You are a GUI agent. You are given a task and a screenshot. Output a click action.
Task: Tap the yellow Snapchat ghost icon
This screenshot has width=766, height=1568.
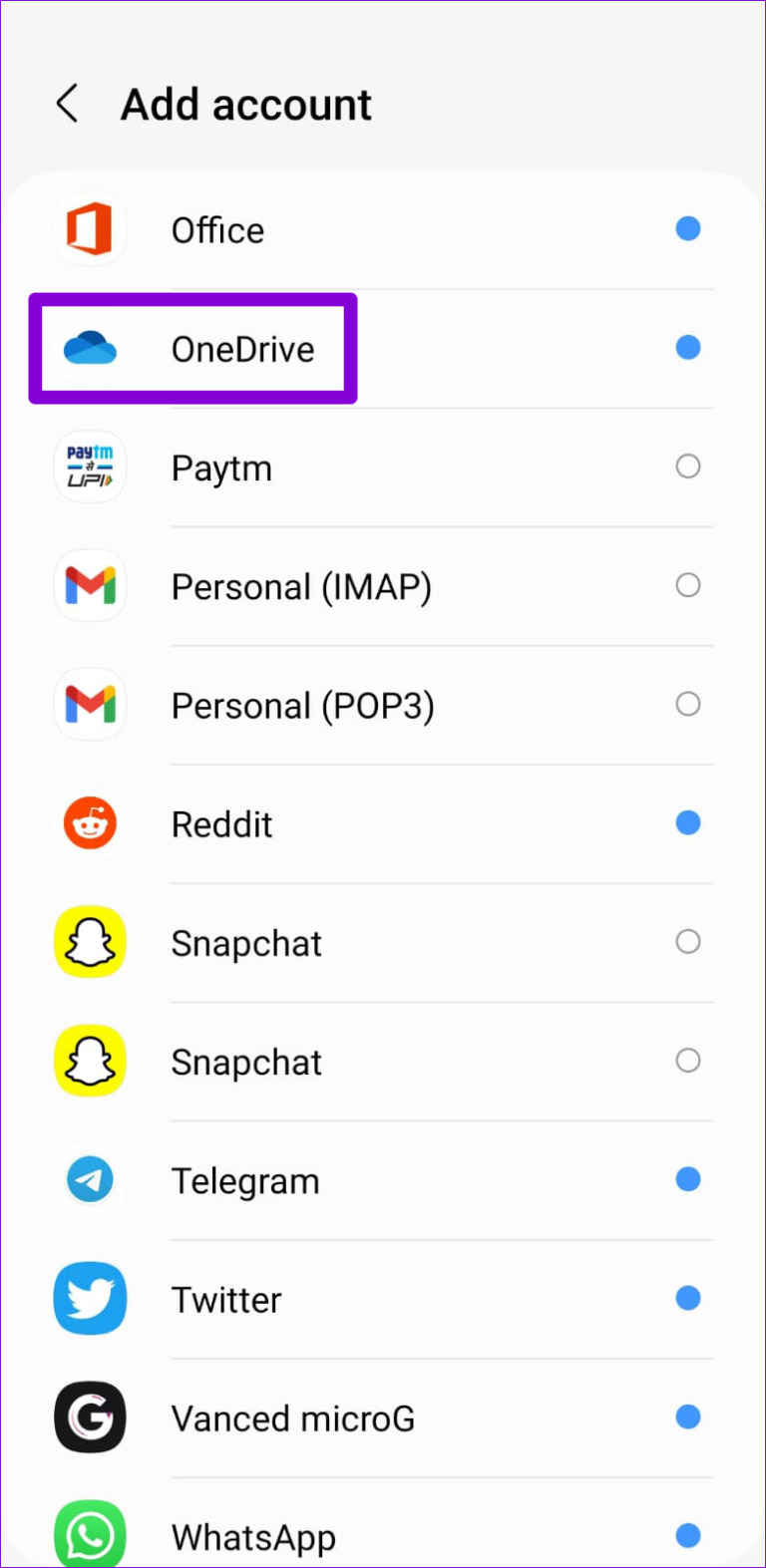[90, 941]
